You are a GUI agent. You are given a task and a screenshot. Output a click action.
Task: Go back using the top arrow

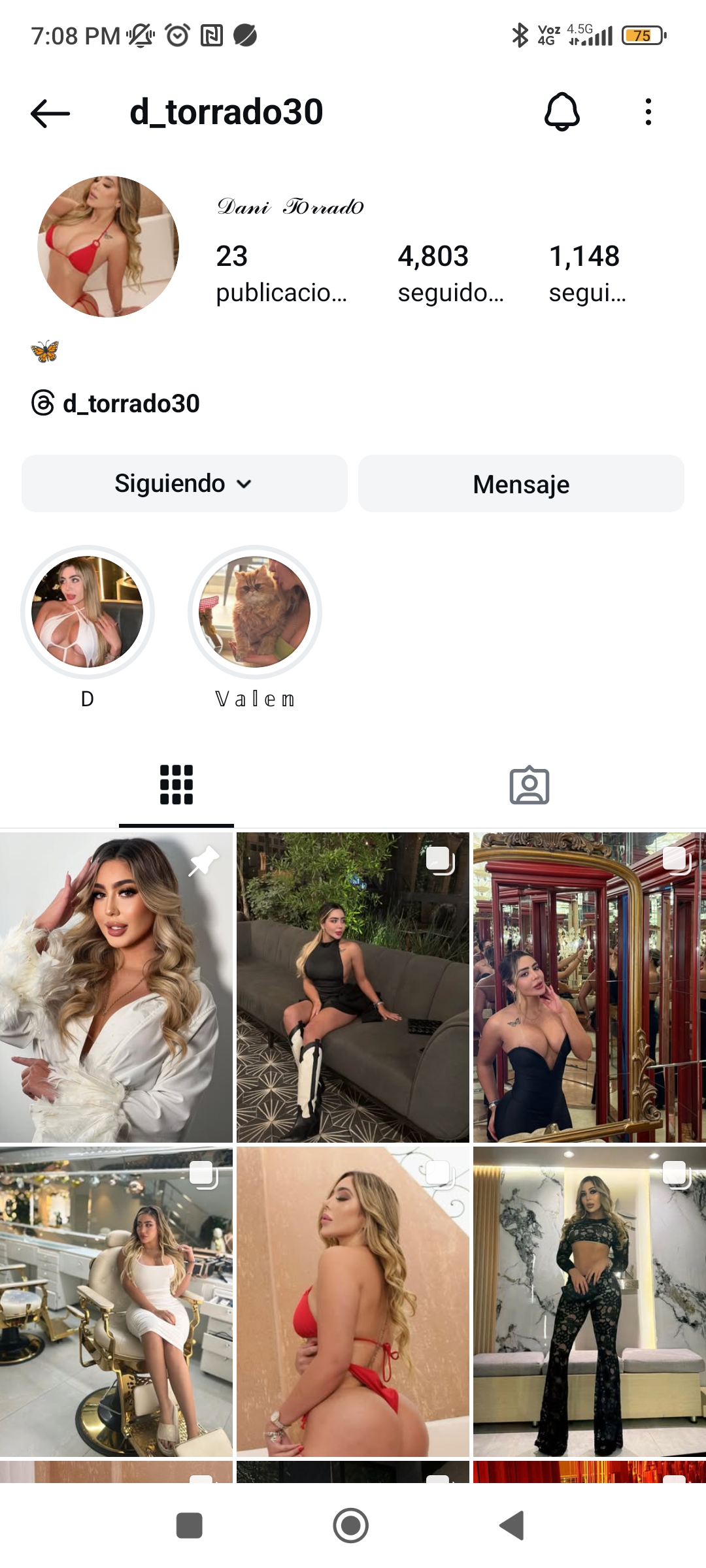[x=50, y=113]
